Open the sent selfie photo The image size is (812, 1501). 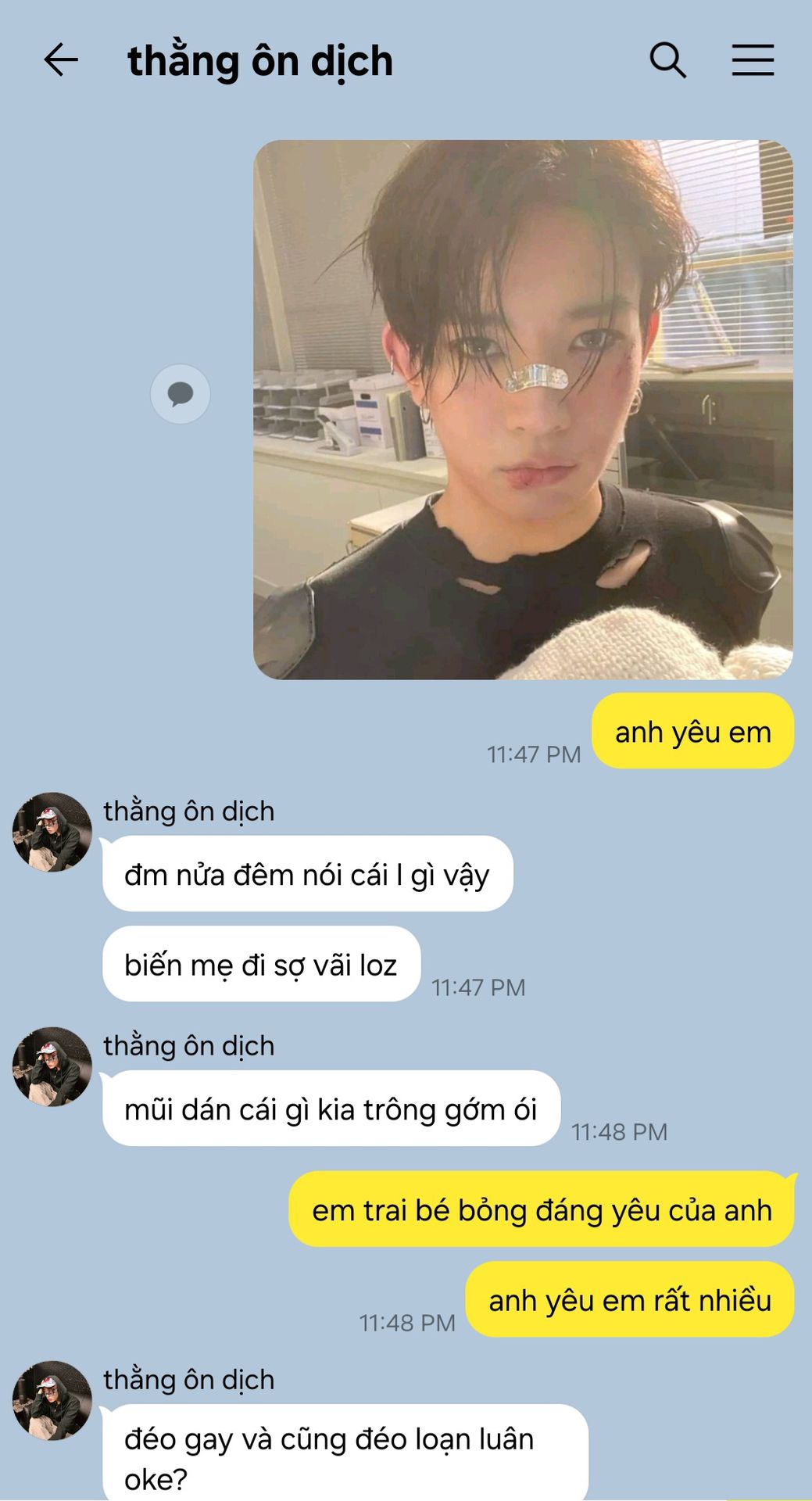[x=522, y=410]
